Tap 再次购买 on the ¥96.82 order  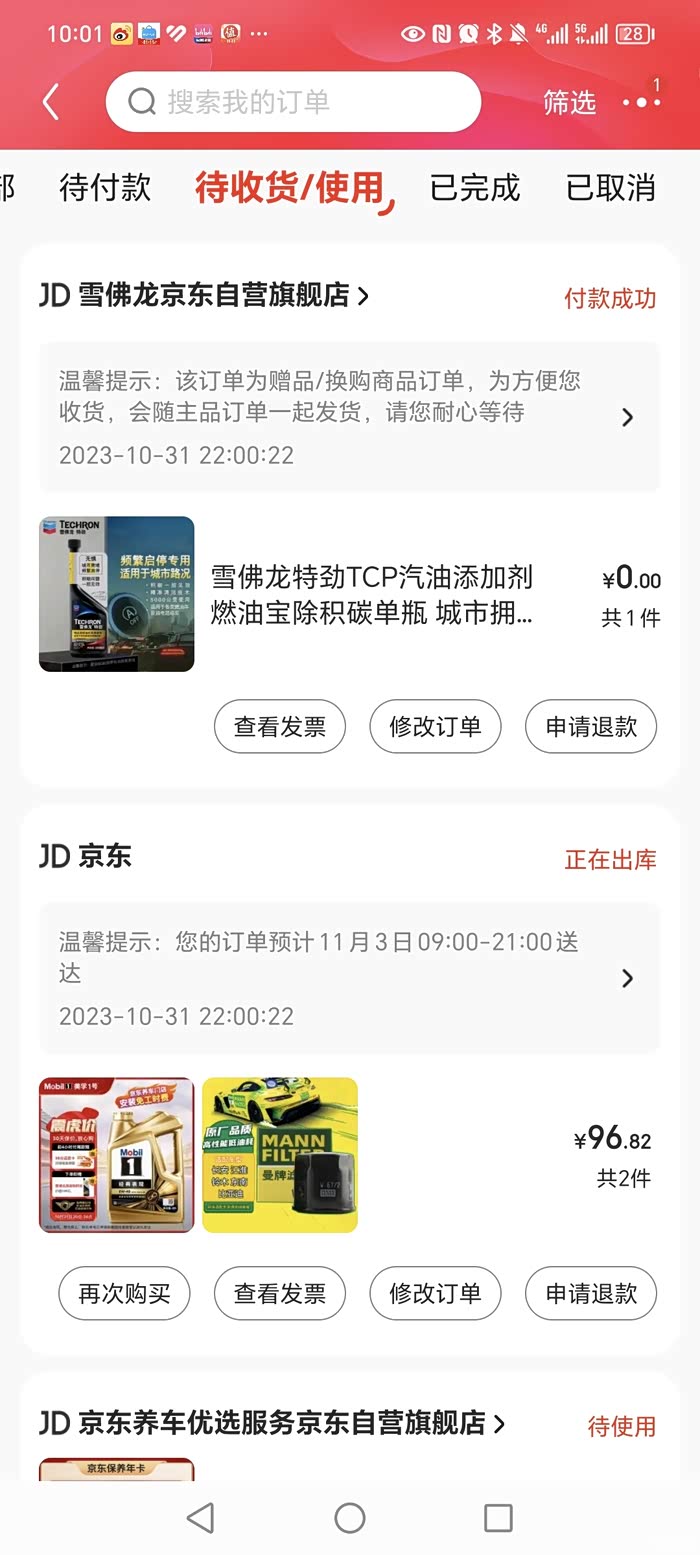tap(124, 1293)
